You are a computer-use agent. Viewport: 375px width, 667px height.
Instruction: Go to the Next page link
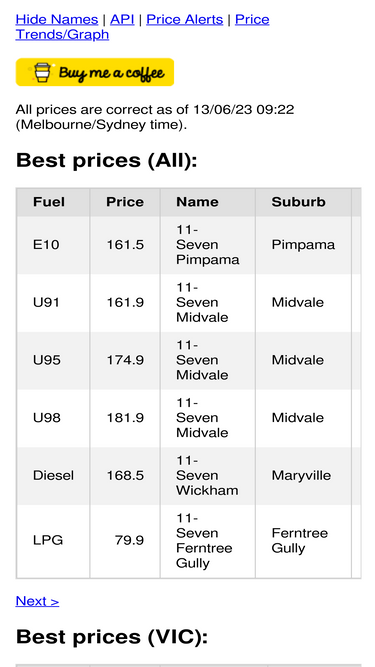coord(37,601)
